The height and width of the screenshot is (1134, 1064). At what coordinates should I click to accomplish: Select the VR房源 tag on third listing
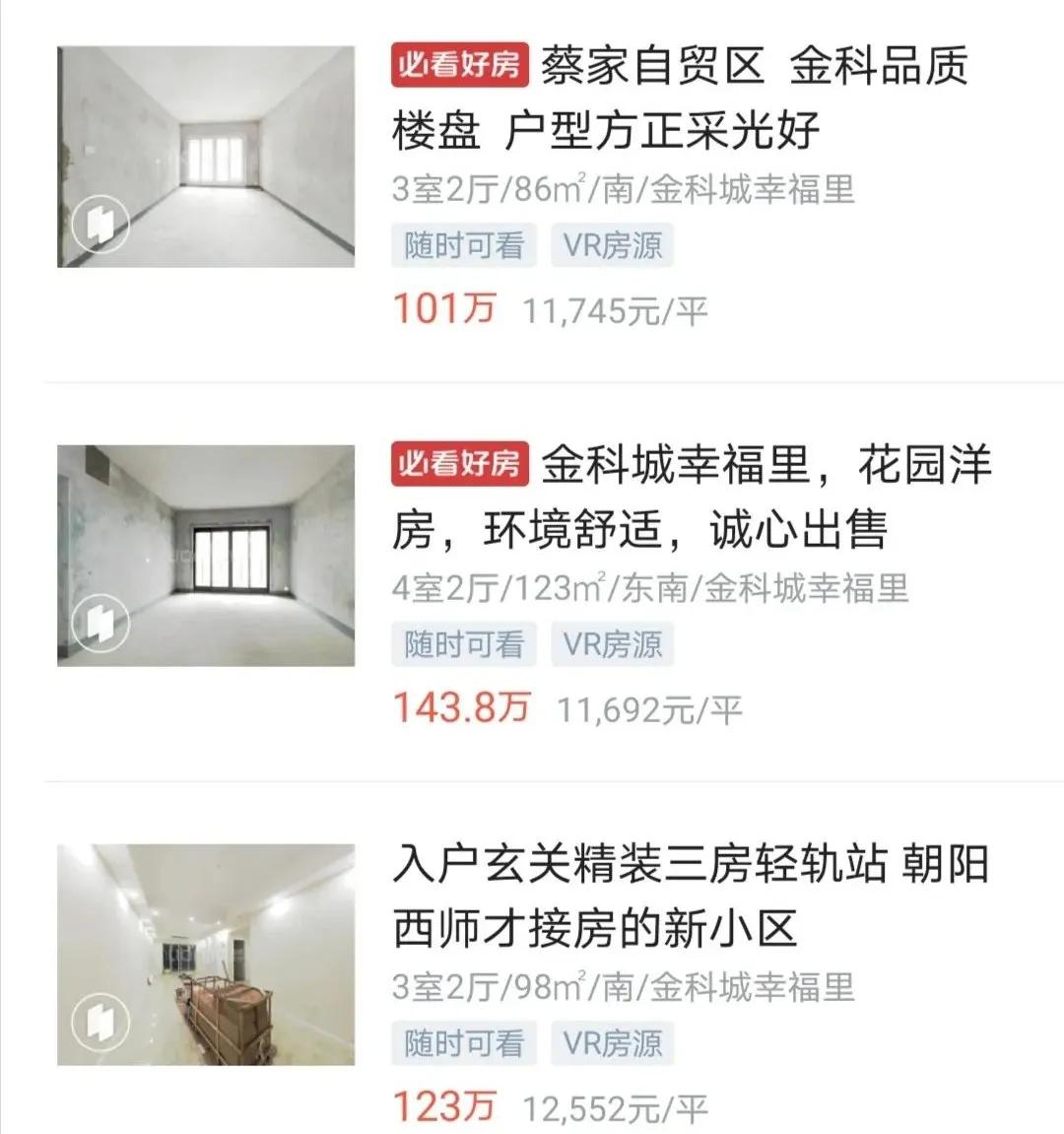(x=613, y=1041)
